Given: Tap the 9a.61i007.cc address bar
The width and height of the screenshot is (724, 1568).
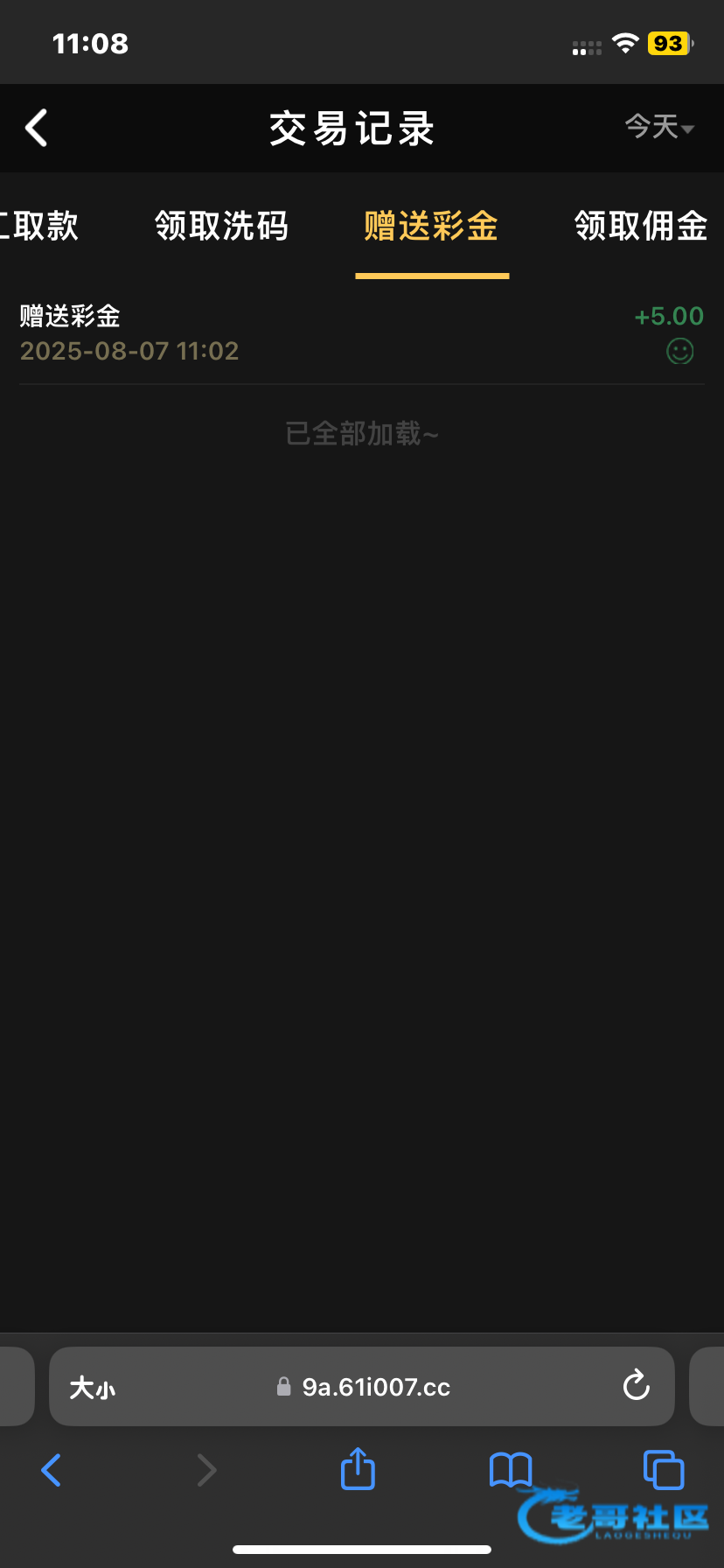Looking at the screenshot, I should click(376, 1388).
